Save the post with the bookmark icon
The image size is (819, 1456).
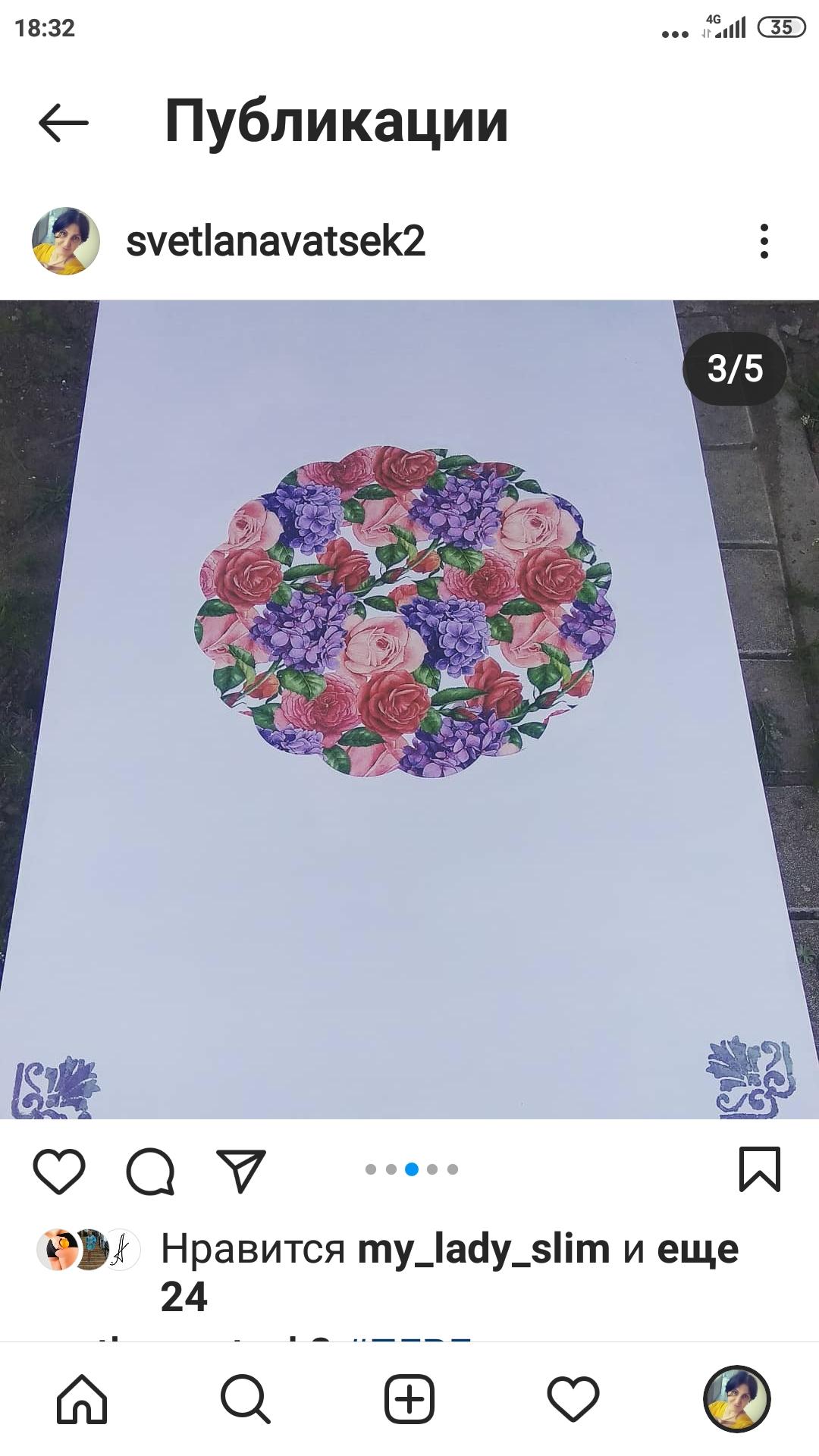click(759, 1169)
